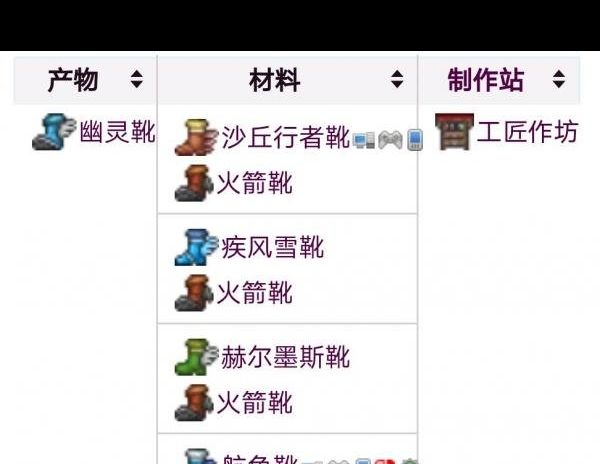Open 火箭靴 listed under 沙丘行者靴
The width and height of the screenshot is (600, 464).
tap(255, 184)
